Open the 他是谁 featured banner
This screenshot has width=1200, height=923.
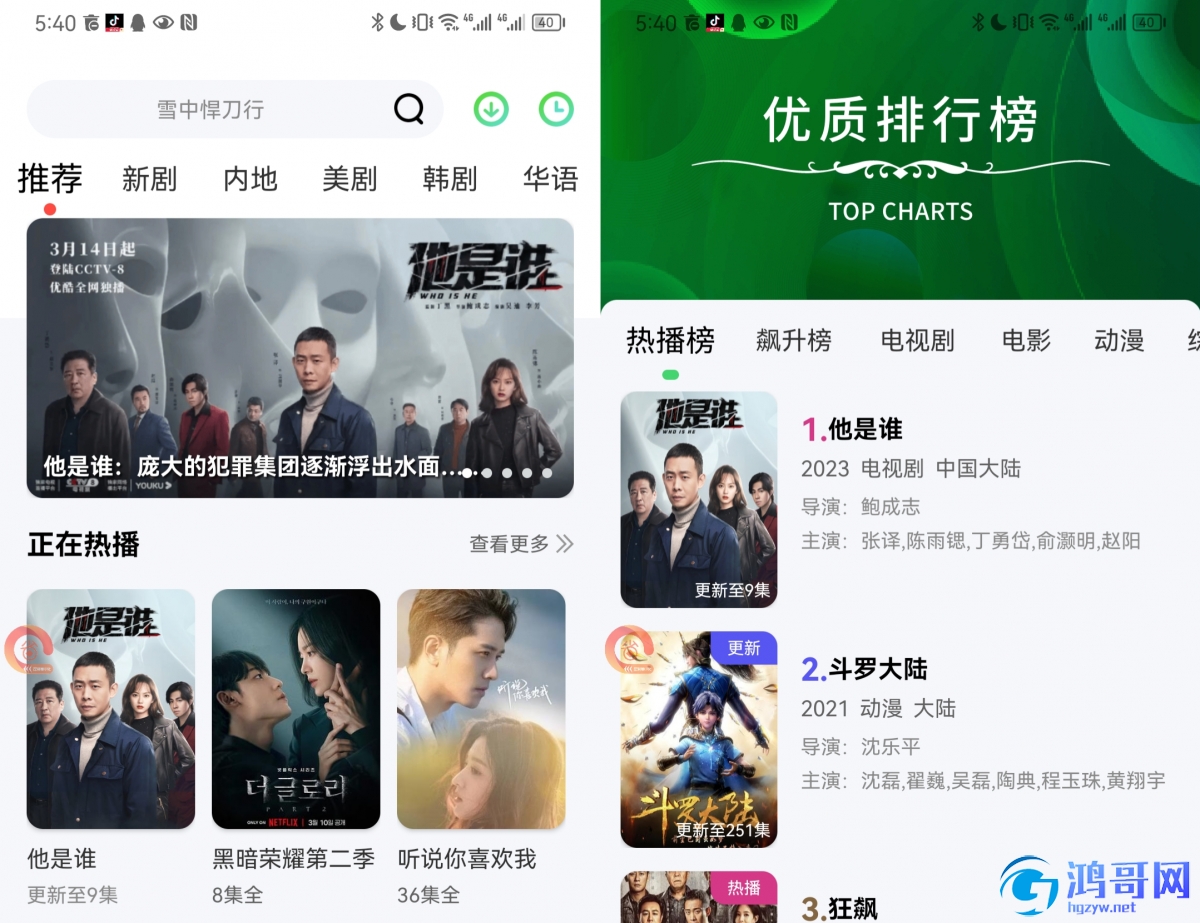(300, 358)
